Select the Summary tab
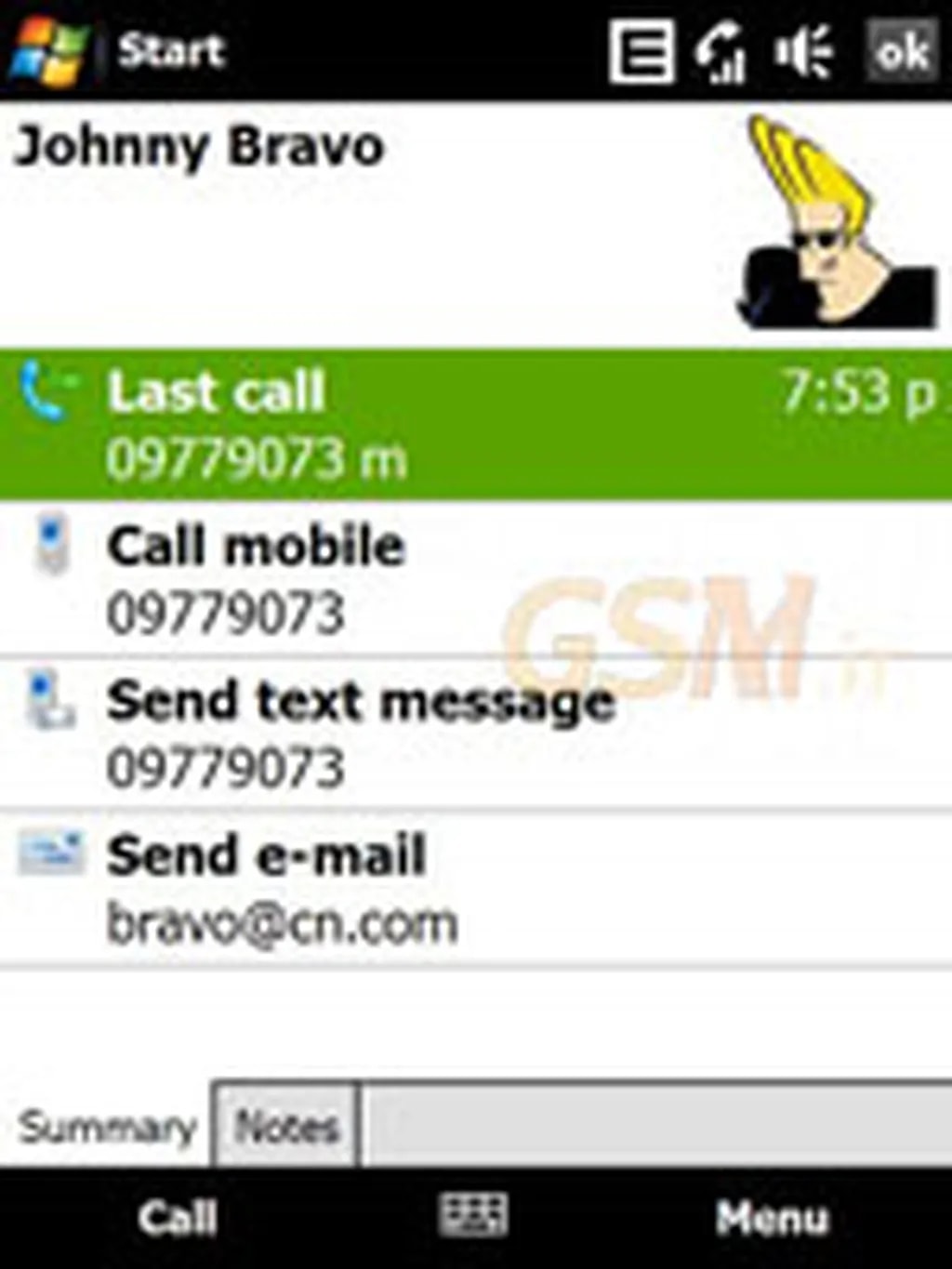 point(106,1127)
